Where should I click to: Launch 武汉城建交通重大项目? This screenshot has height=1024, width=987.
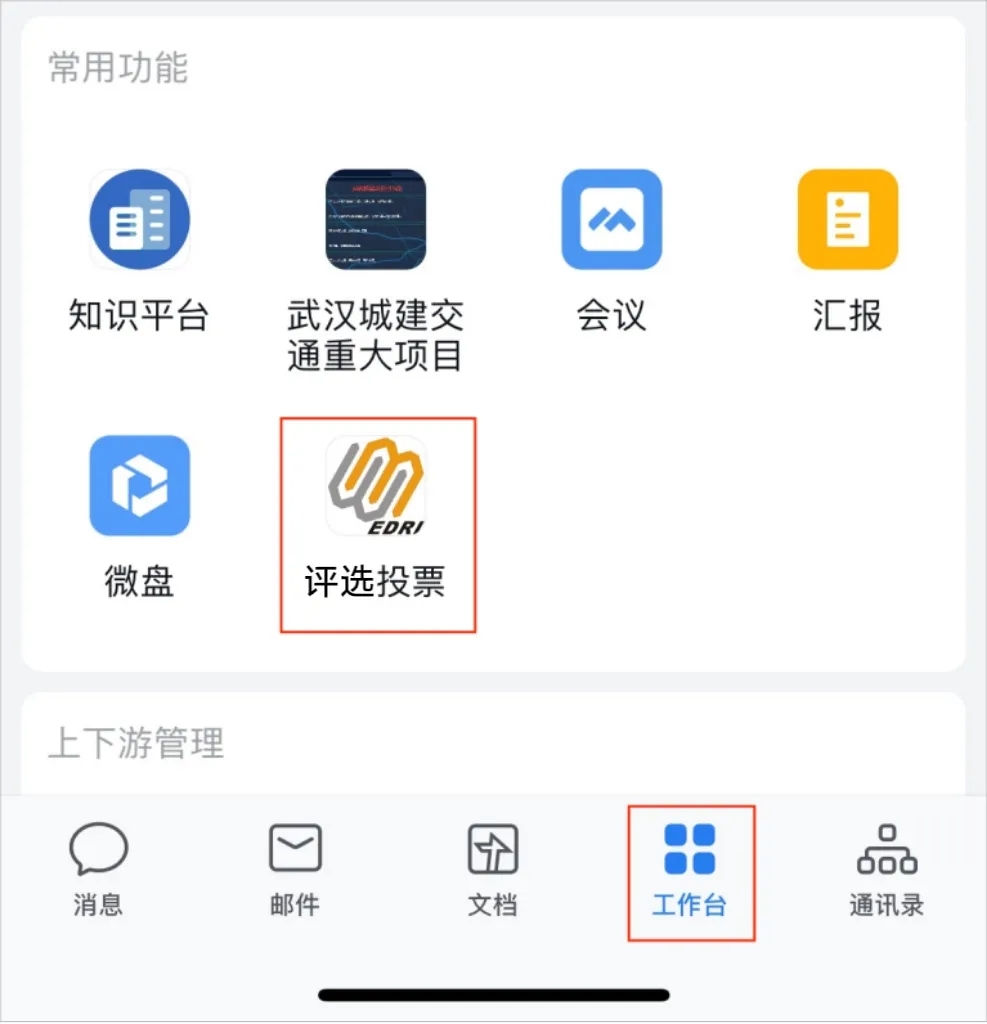tap(375, 220)
